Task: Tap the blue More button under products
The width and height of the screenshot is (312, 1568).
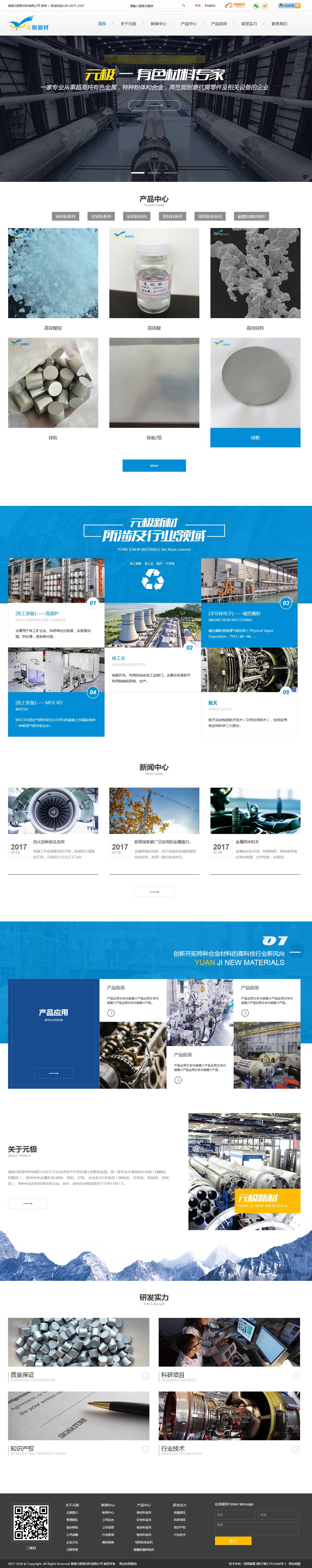Action: pyautogui.click(x=154, y=466)
